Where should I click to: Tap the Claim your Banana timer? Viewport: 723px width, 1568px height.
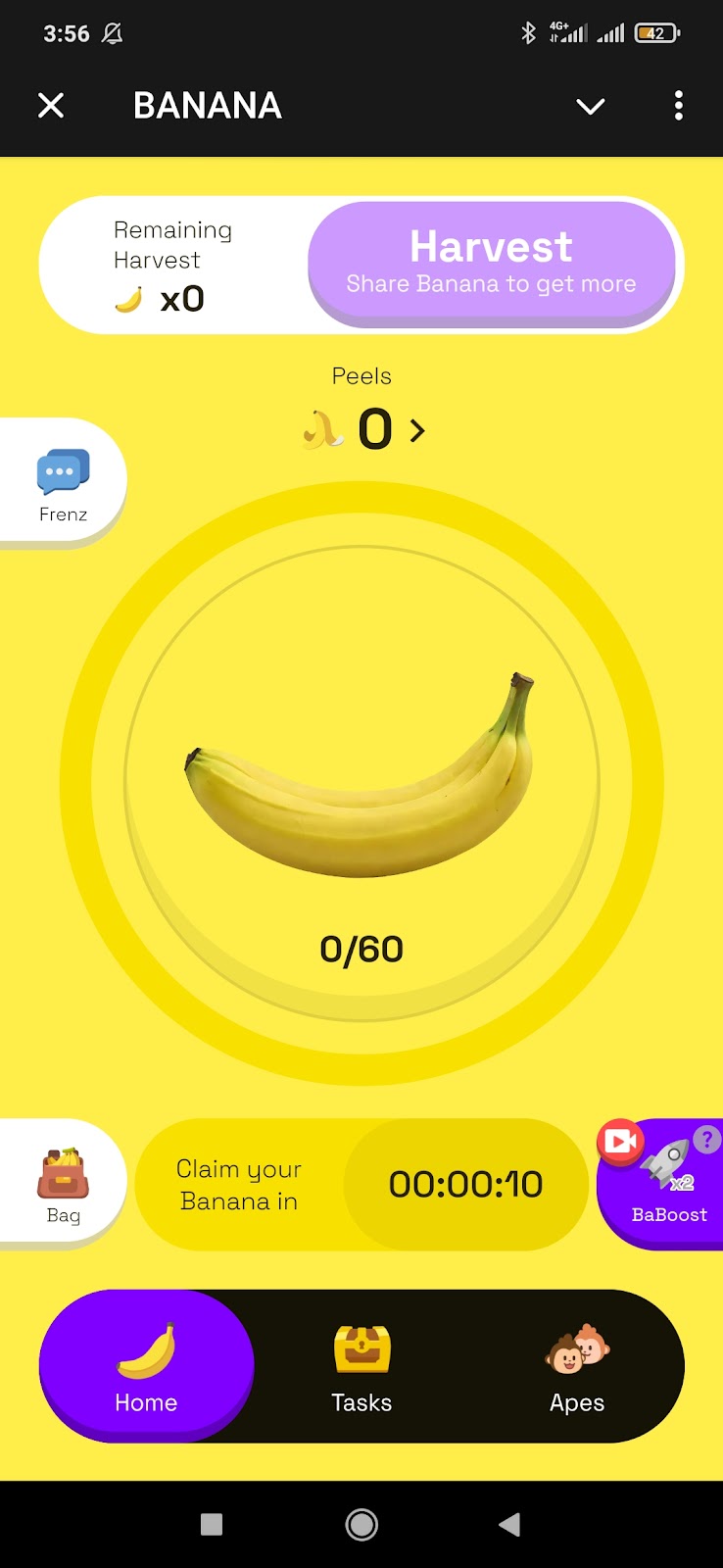click(361, 1185)
